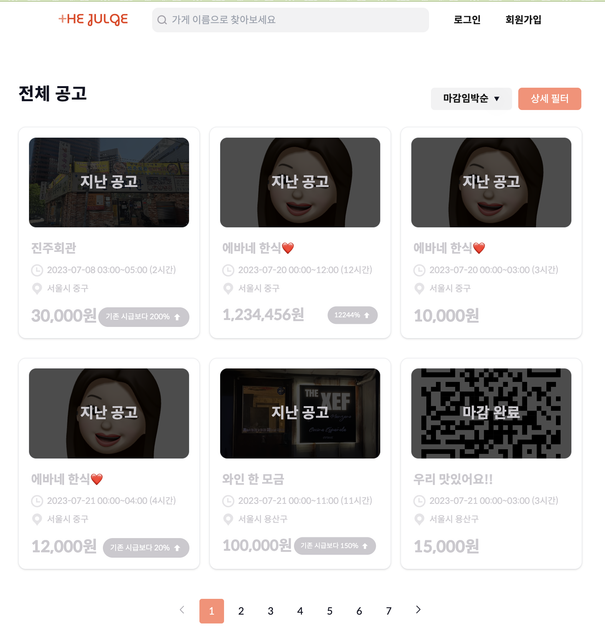
Task: Jump to page 7
Action: 388,611
